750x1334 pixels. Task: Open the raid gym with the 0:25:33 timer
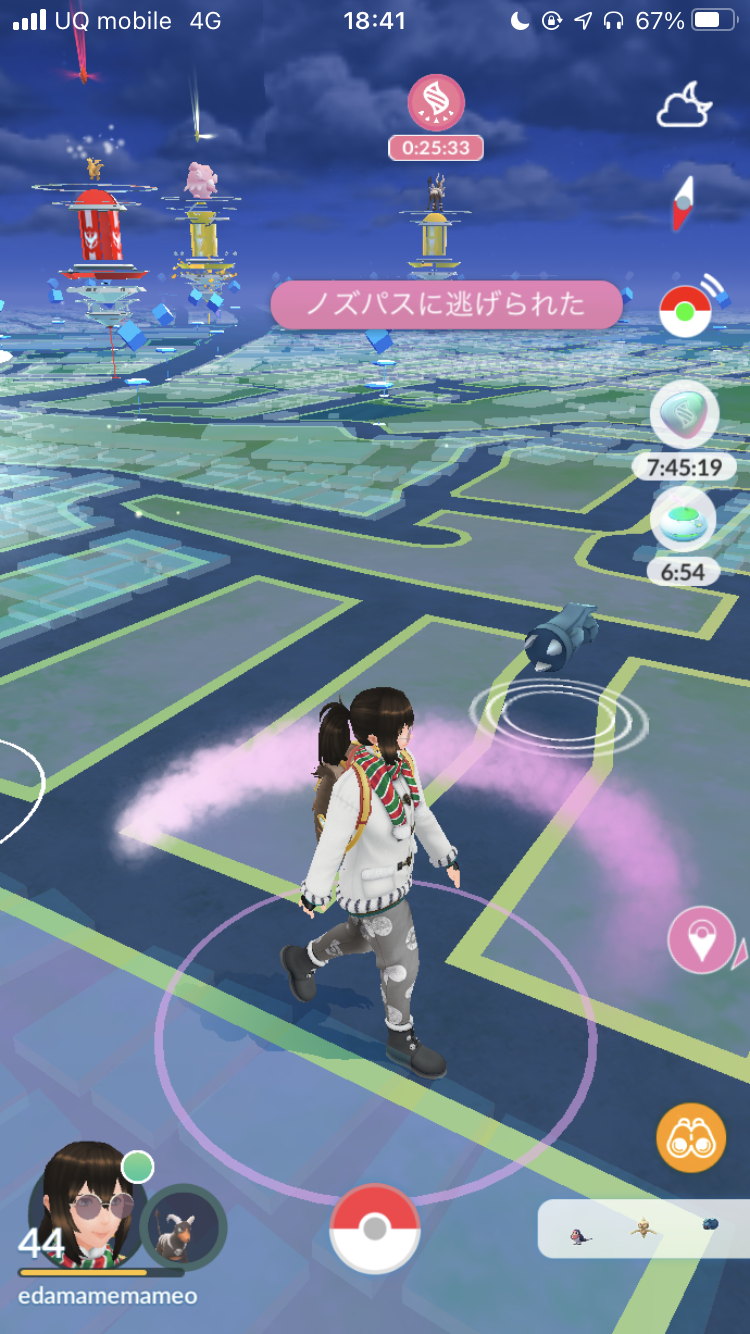pyautogui.click(x=435, y=225)
